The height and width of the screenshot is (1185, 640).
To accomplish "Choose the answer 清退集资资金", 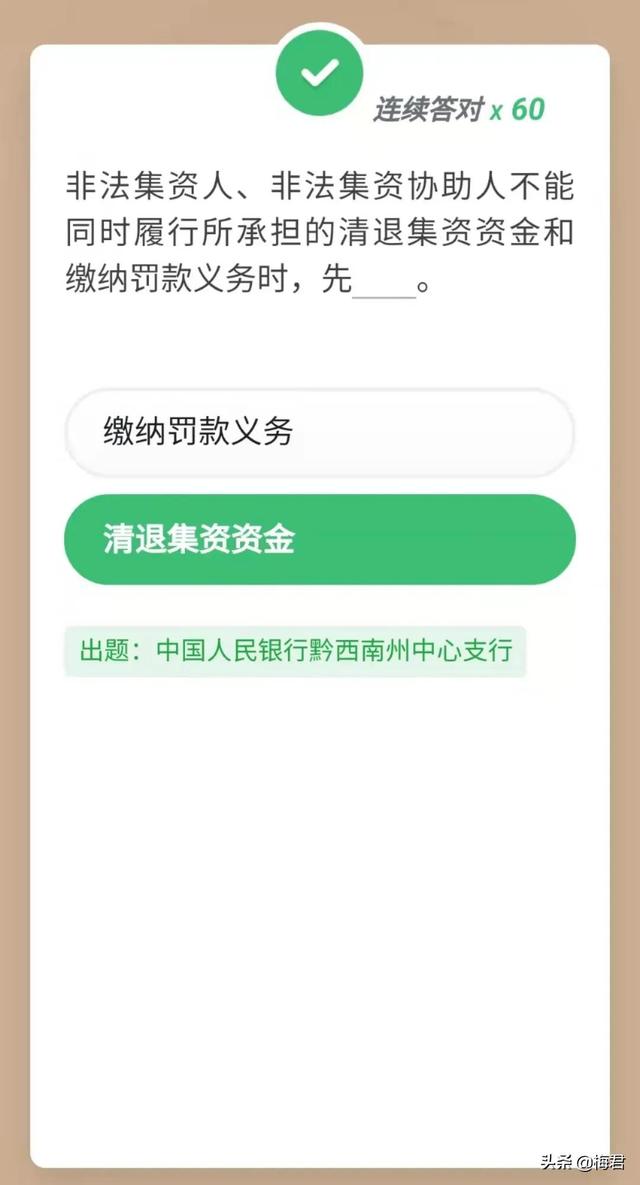I will 319,540.
